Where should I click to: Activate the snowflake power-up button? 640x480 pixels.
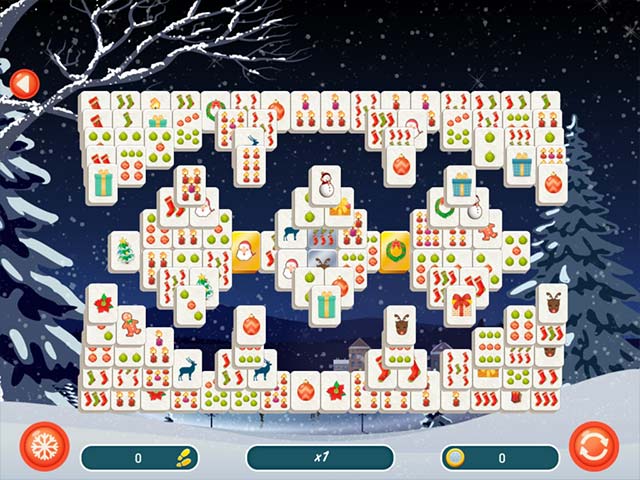tap(44, 446)
